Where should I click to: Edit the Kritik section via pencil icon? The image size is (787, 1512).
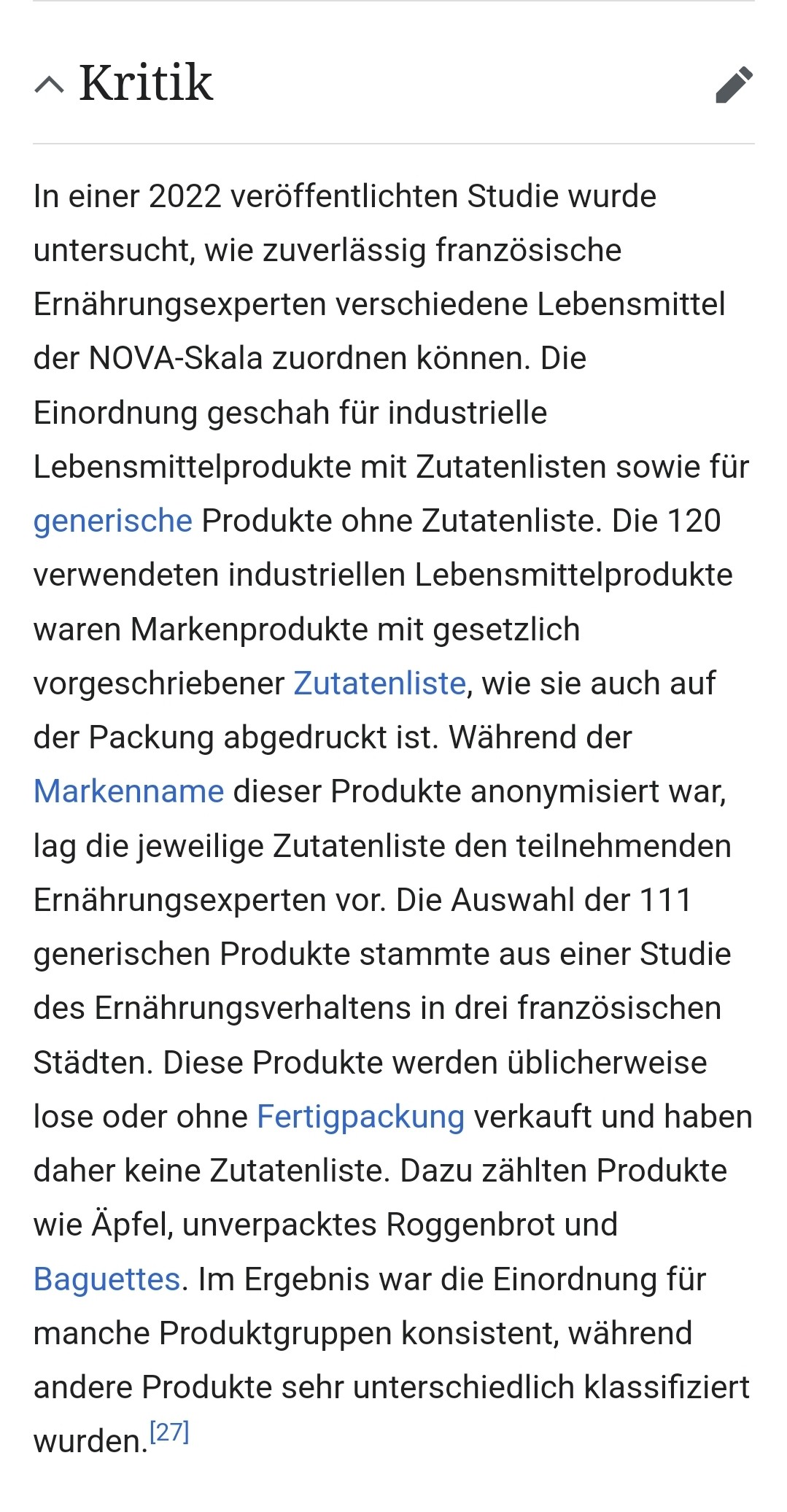coord(734,85)
